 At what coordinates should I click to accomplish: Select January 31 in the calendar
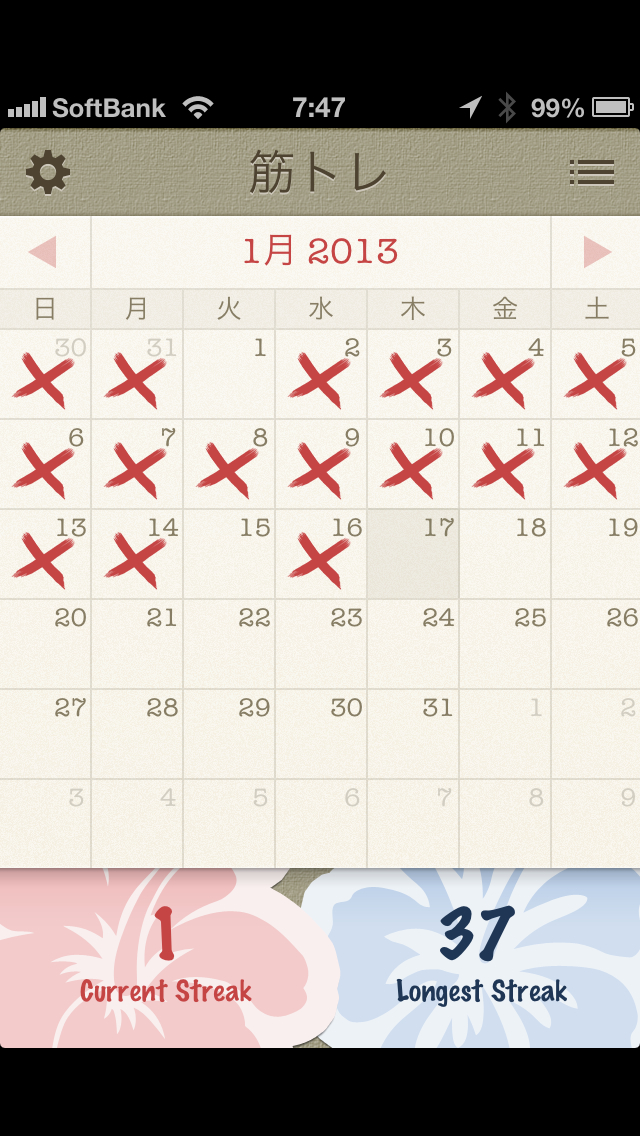pyautogui.click(x=413, y=734)
